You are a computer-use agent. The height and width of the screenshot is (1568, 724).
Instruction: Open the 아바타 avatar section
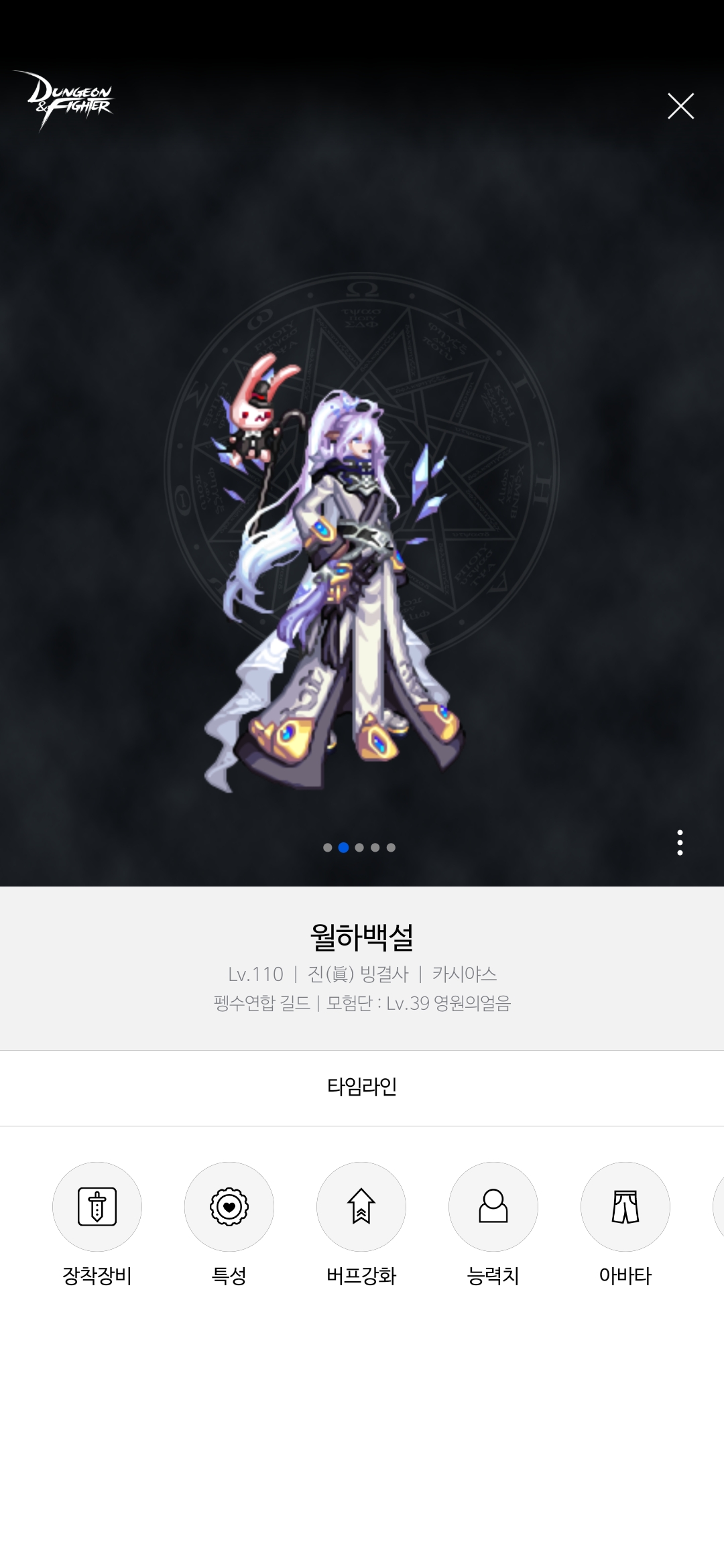625,1207
